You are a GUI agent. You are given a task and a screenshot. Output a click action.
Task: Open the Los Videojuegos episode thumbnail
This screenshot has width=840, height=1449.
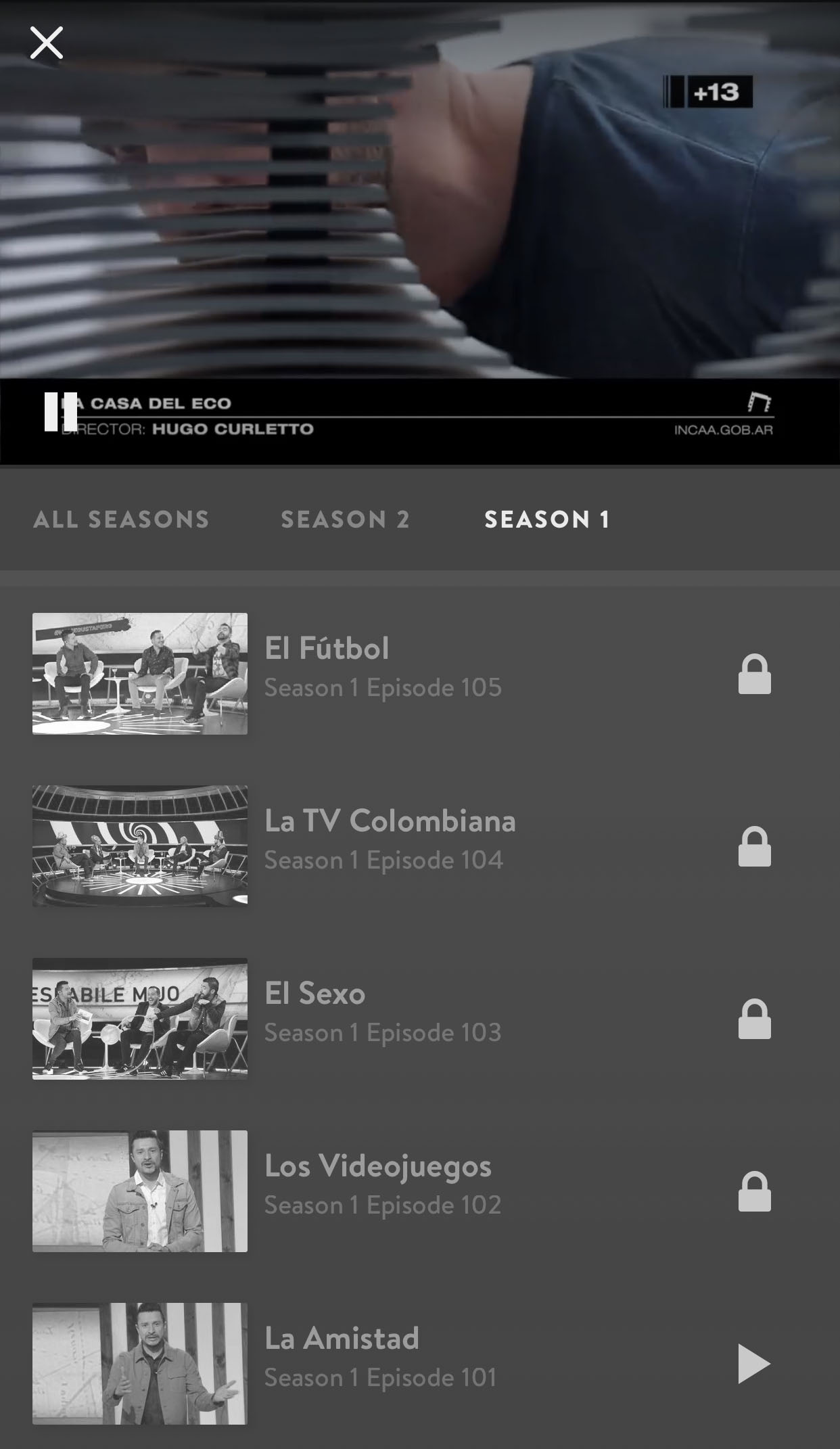pyautogui.click(x=140, y=1191)
